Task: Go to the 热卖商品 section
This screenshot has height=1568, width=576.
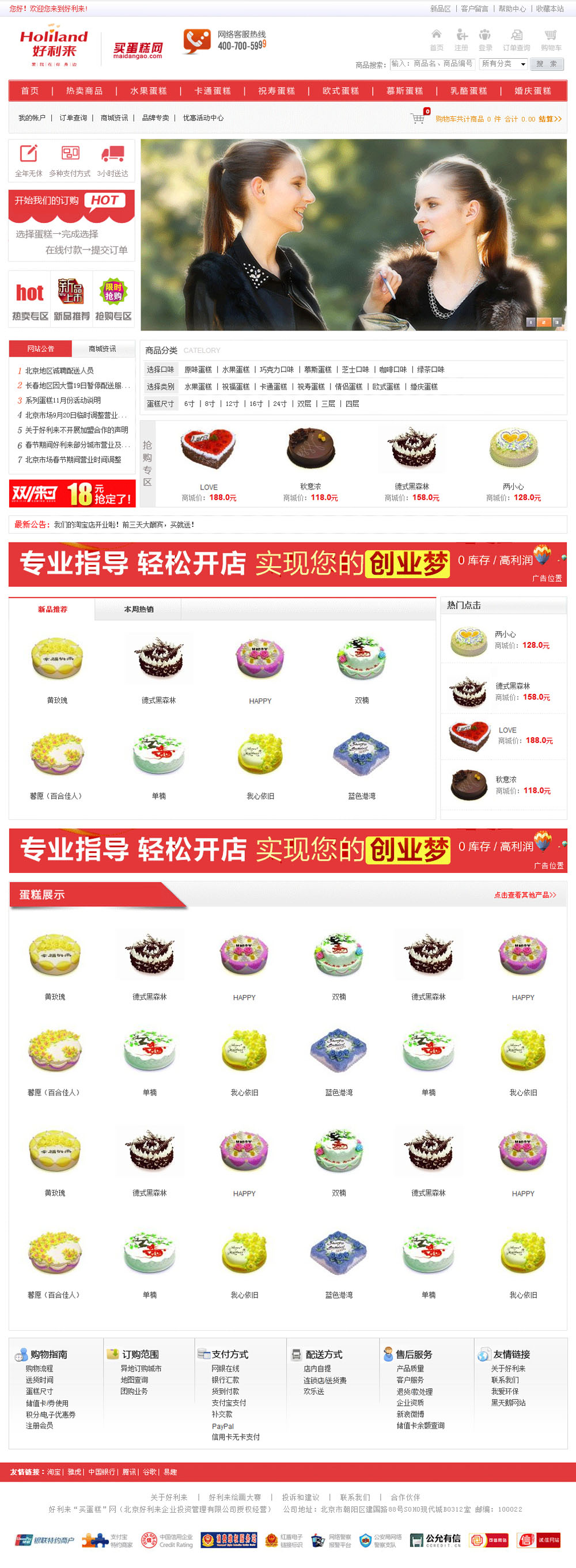Action: [x=84, y=91]
